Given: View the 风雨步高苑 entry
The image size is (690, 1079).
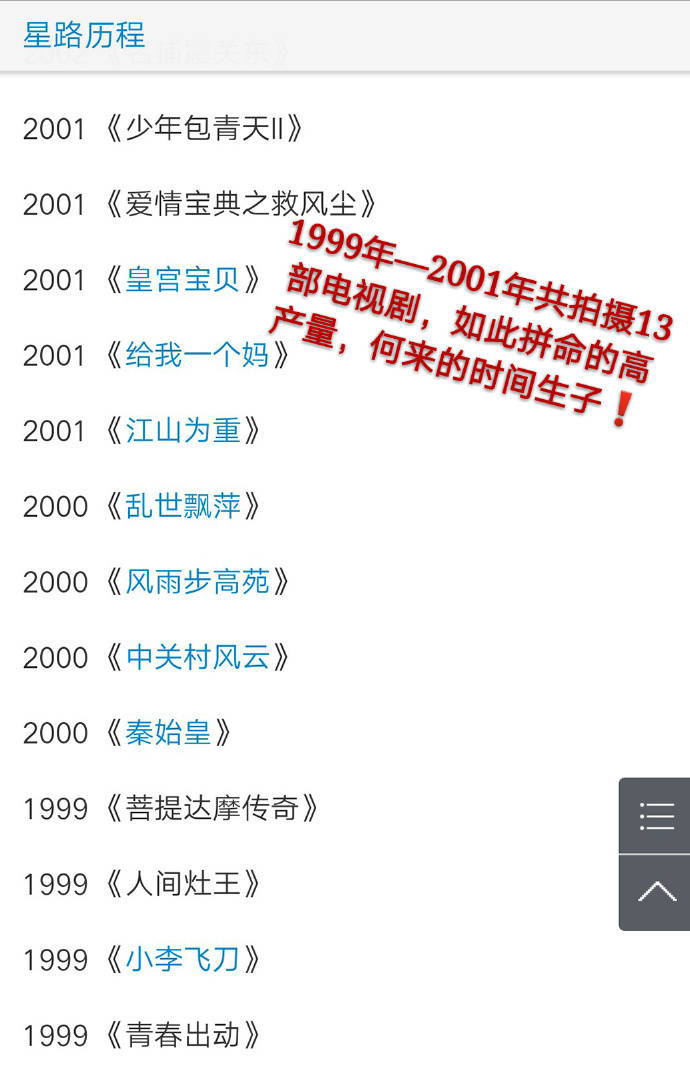Looking at the screenshot, I should coord(197,581).
